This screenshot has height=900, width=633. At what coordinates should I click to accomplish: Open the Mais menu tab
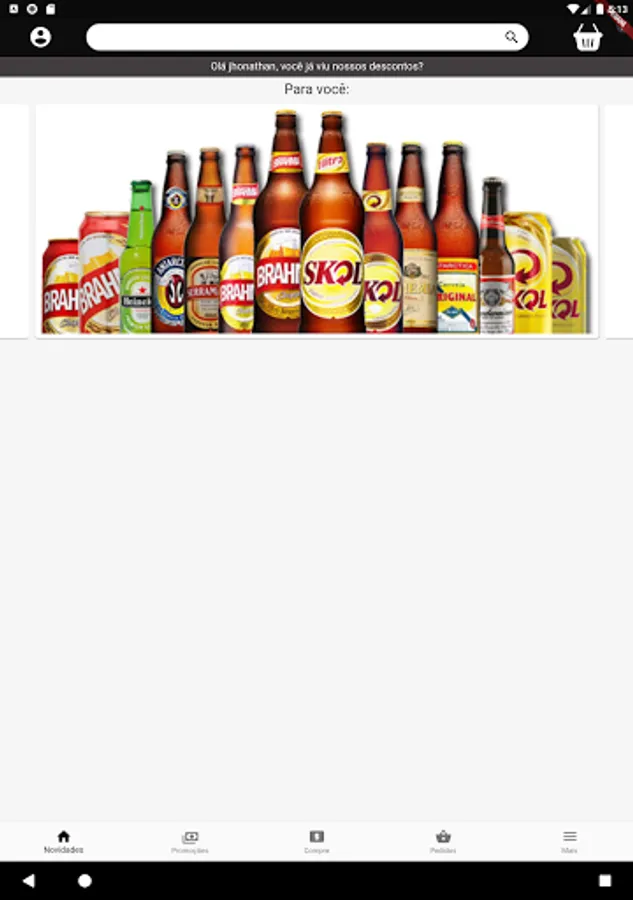569,841
